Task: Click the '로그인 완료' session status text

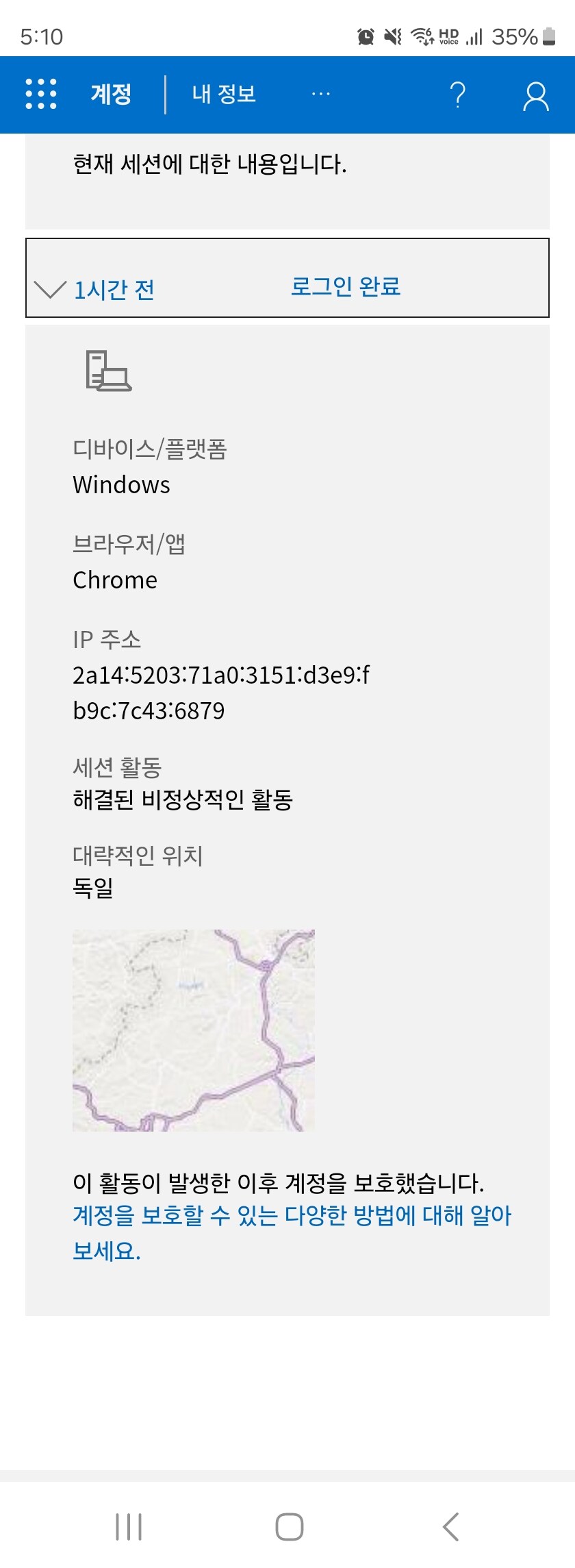Action: 346,286
